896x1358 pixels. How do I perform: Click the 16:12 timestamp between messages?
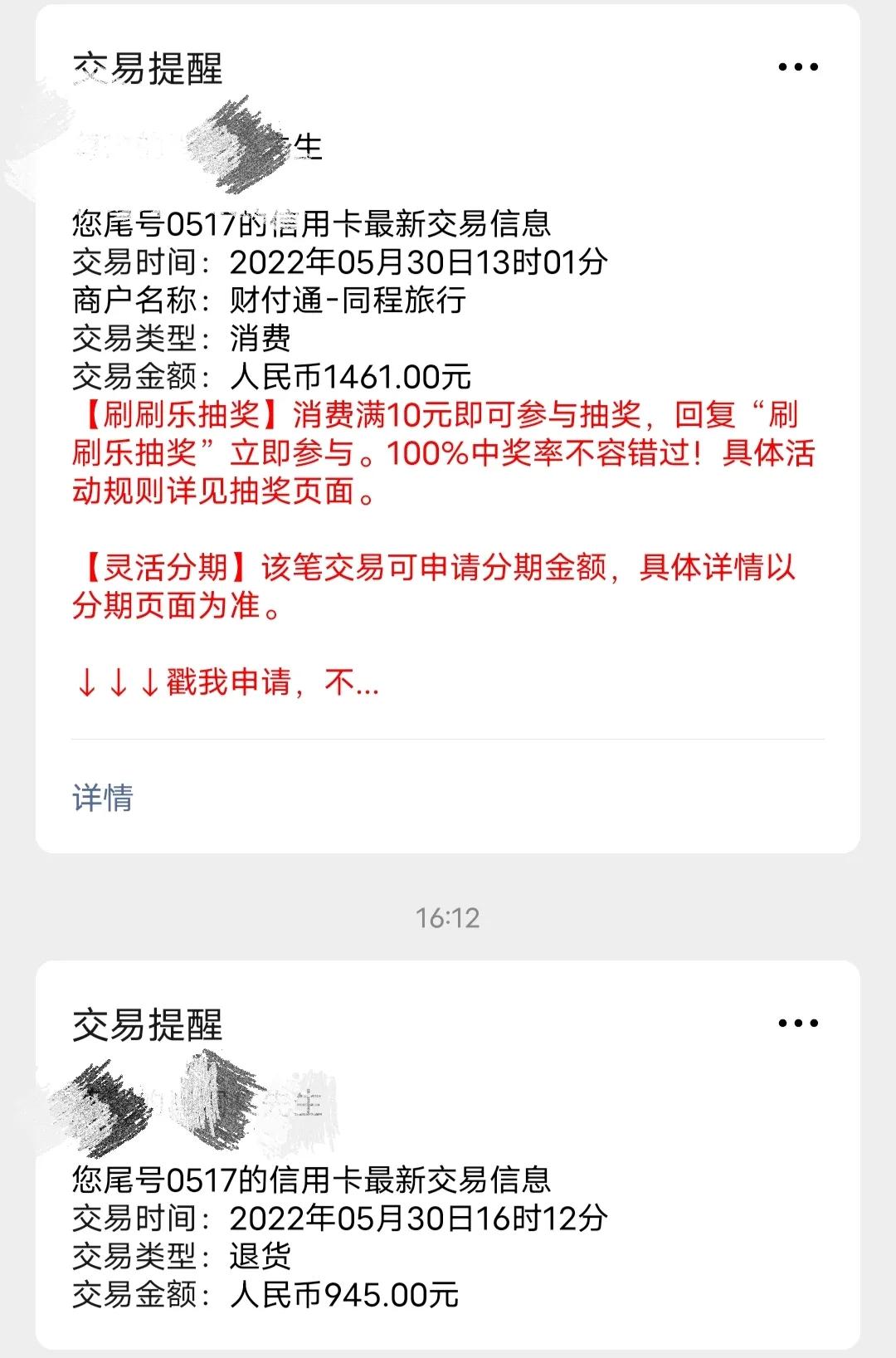pyautogui.click(x=448, y=917)
